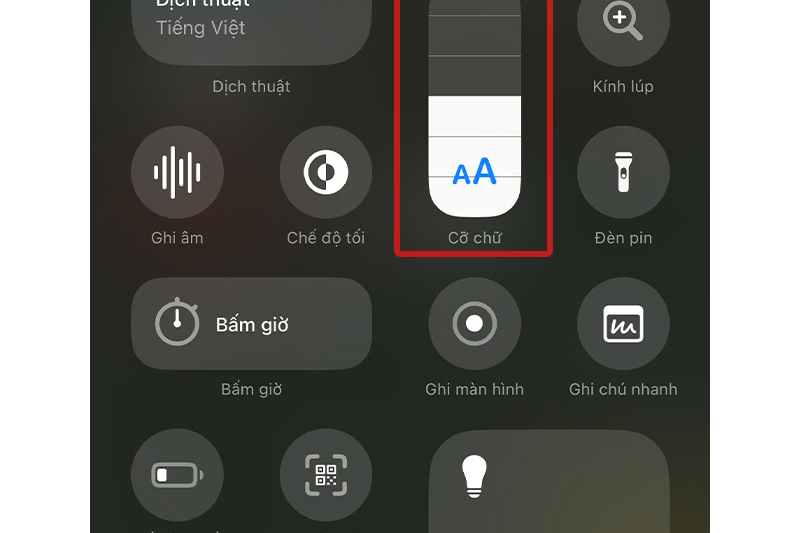Open the Kính lúp magnifier

click(x=623, y=24)
